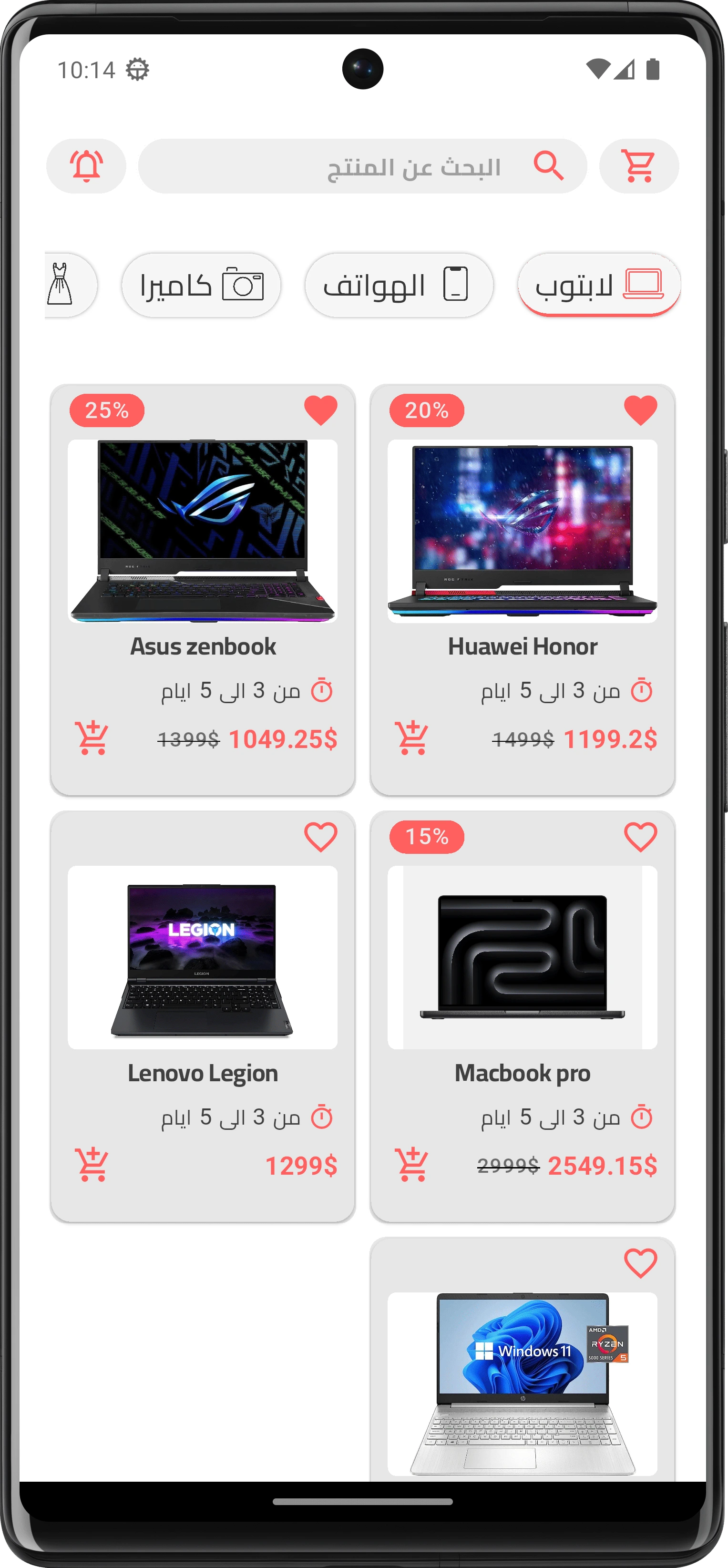The image size is (728, 1568).
Task: Unfavorite the Asus zenbook heart
Action: point(321,410)
